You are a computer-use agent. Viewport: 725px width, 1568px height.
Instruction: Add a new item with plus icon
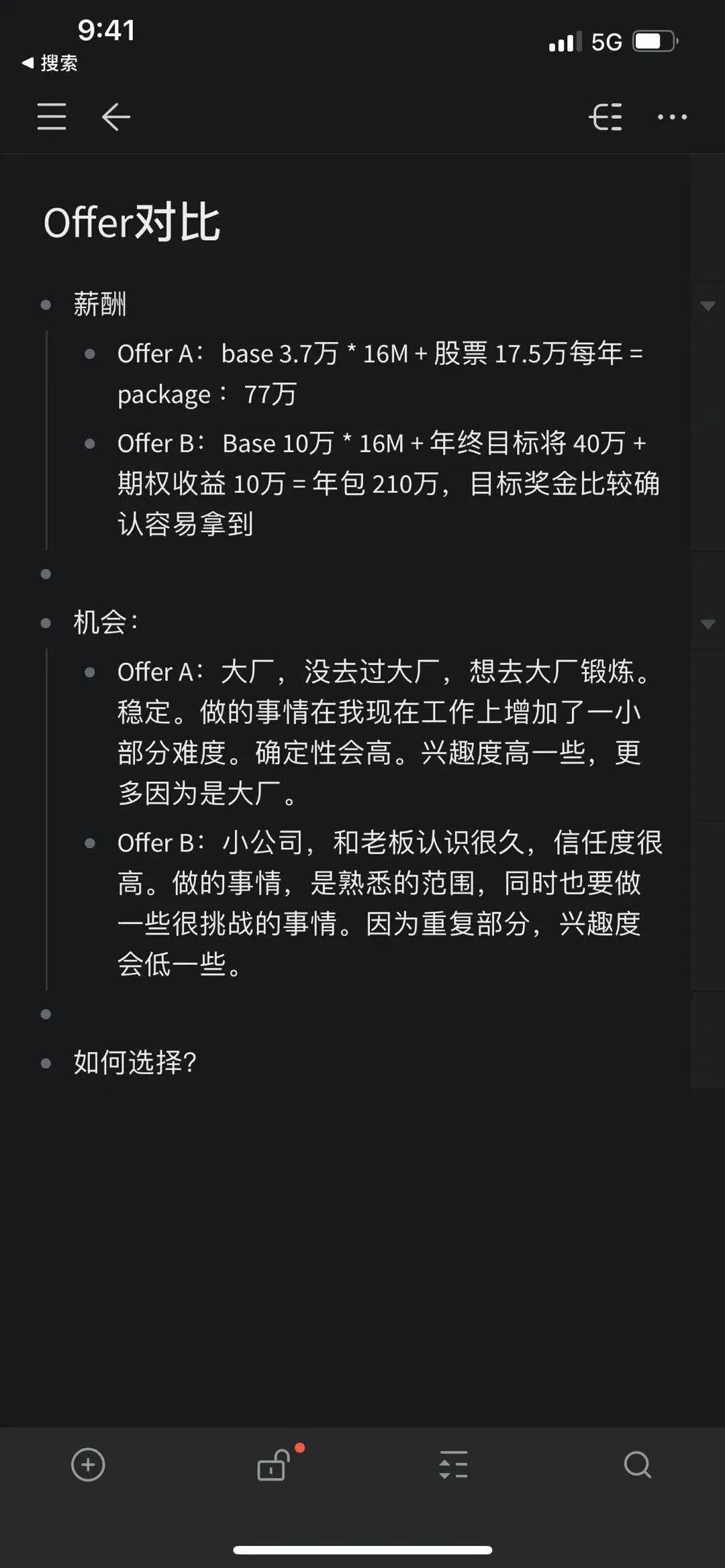(88, 1464)
